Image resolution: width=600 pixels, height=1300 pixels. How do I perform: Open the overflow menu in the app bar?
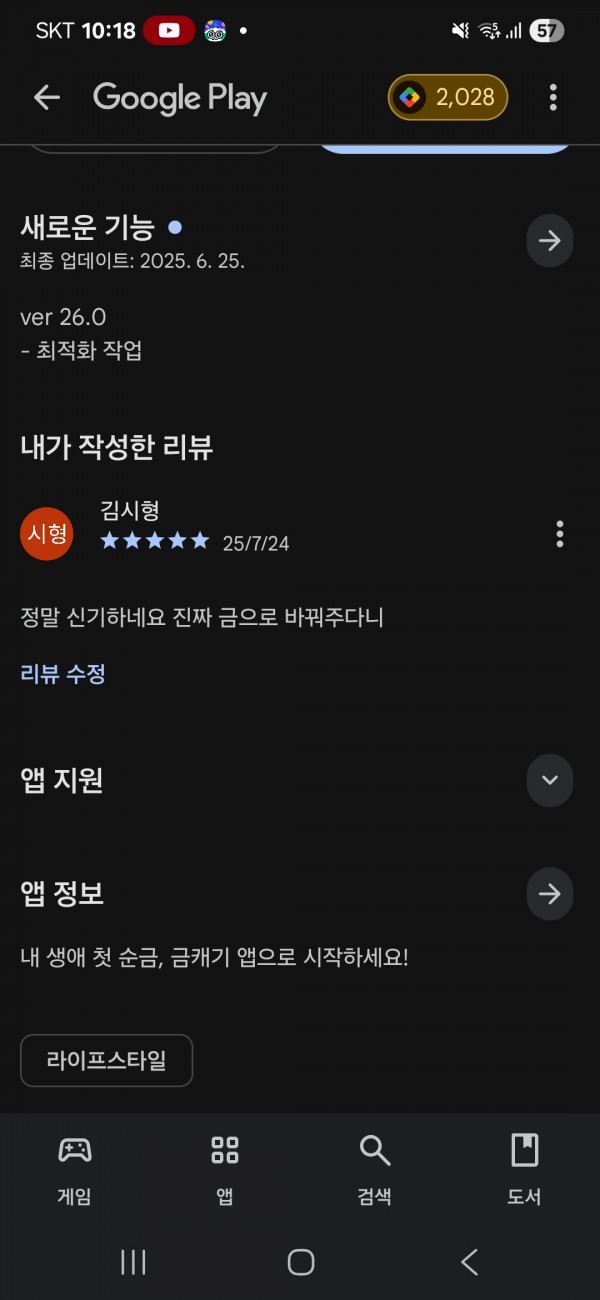pos(553,97)
